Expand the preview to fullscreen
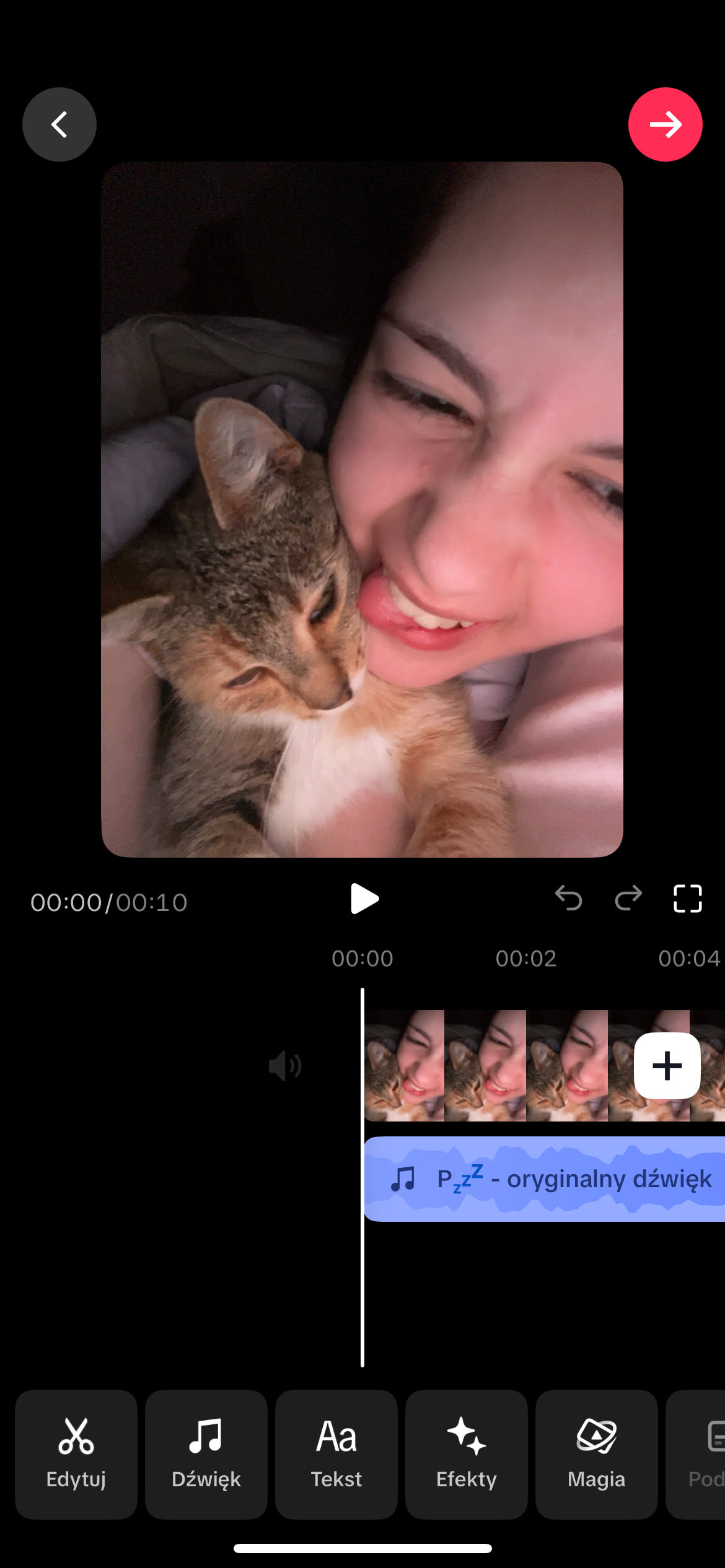Viewport: 725px width, 1568px height. [x=687, y=898]
